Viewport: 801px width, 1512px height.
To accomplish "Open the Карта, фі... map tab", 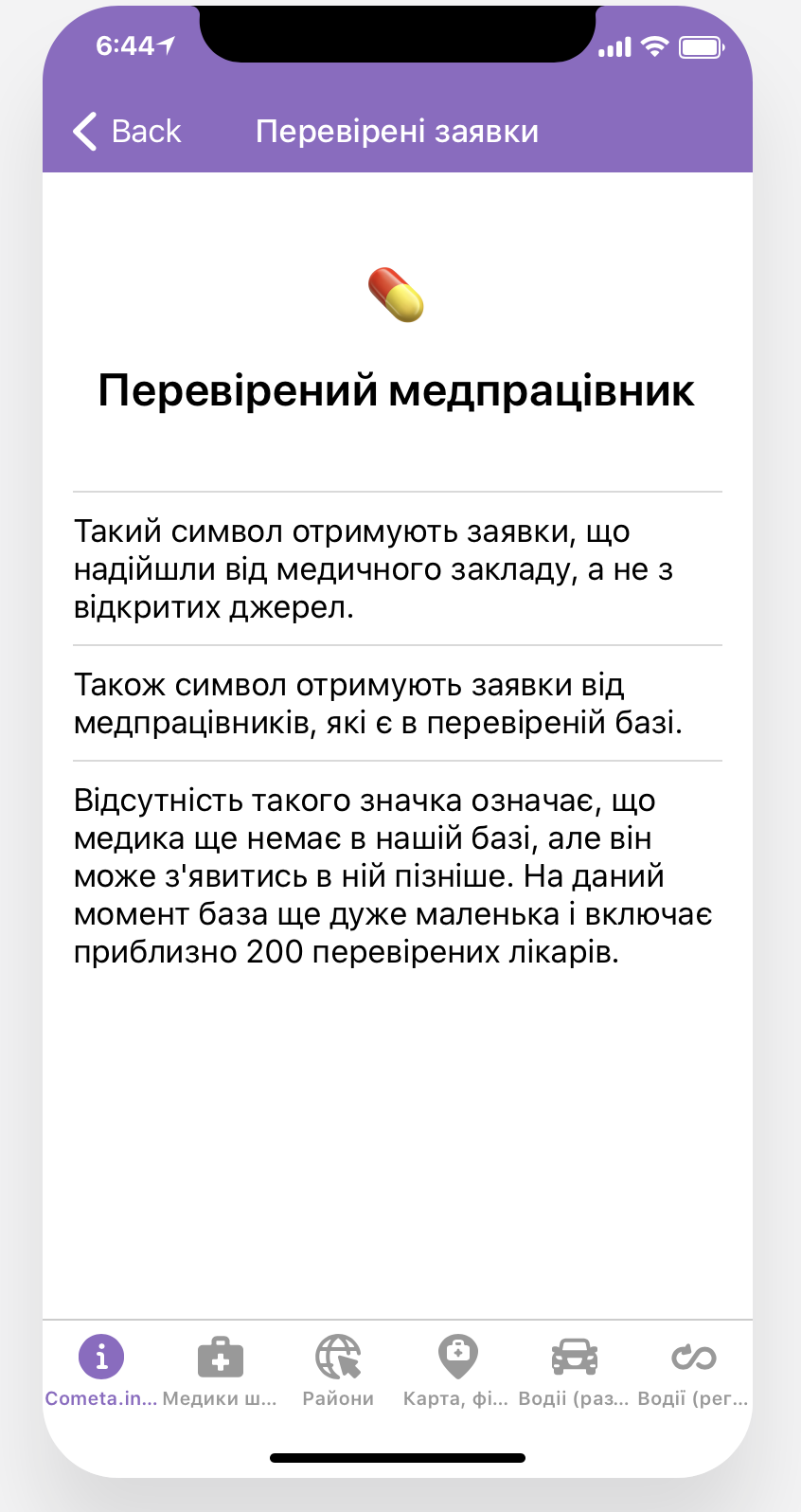I will pyautogui.click(x=456, y=1371).
